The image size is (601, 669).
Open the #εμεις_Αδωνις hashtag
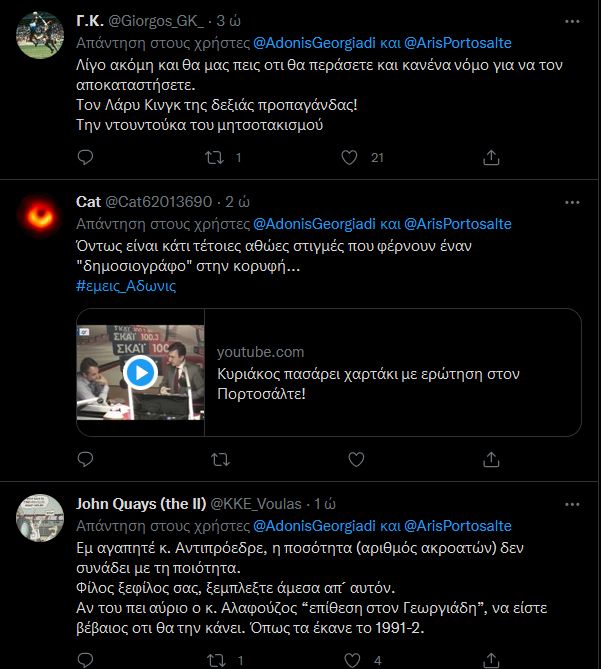(125, 286)
